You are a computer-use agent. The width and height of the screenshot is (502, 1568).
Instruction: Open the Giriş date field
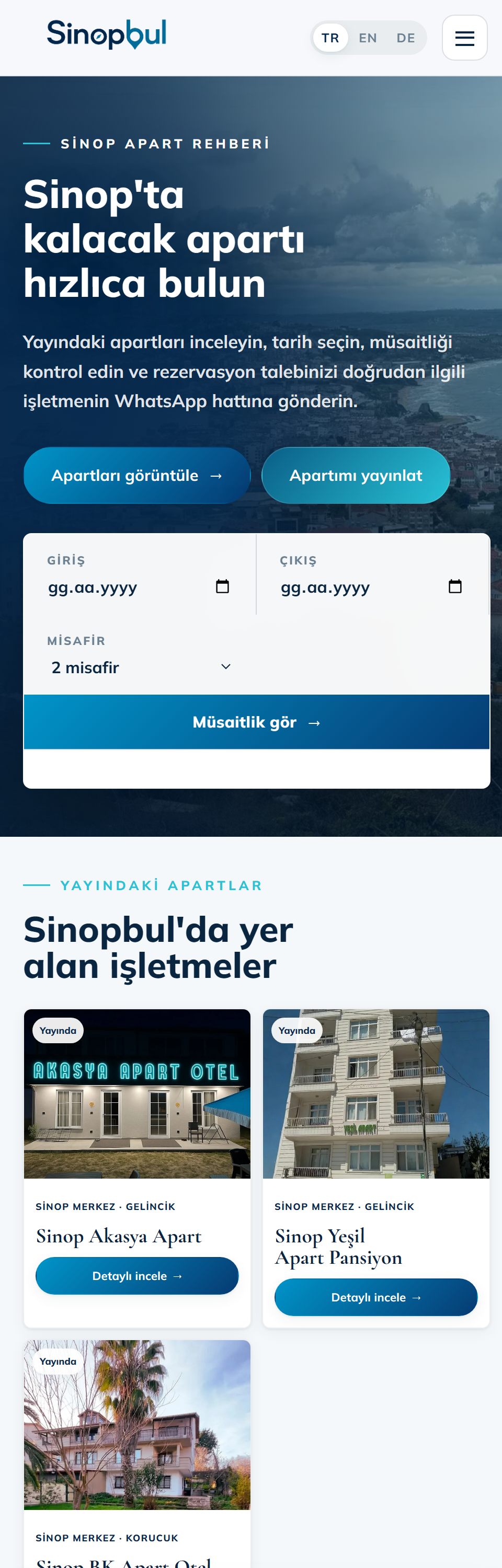140,586
